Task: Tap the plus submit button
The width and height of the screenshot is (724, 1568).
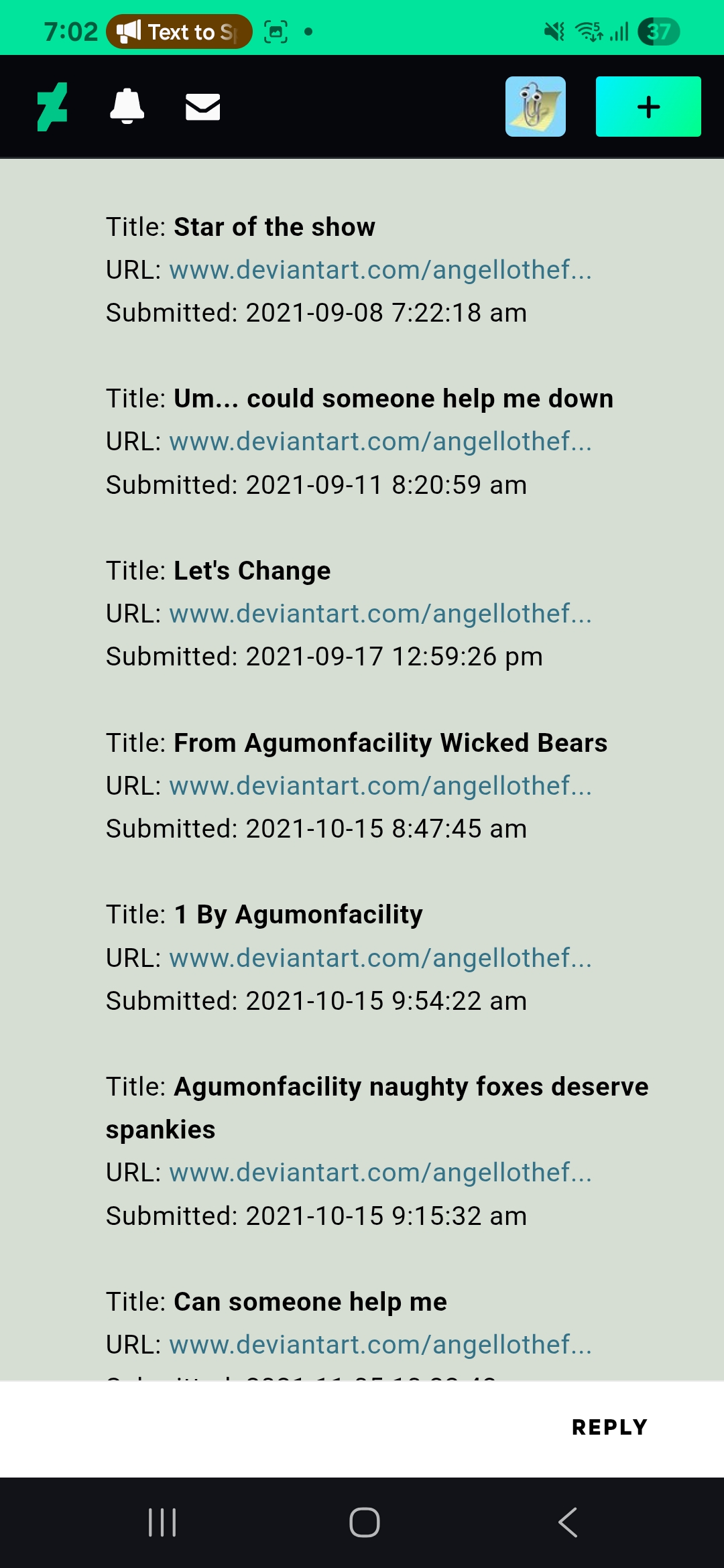Action: pos(648,107)
